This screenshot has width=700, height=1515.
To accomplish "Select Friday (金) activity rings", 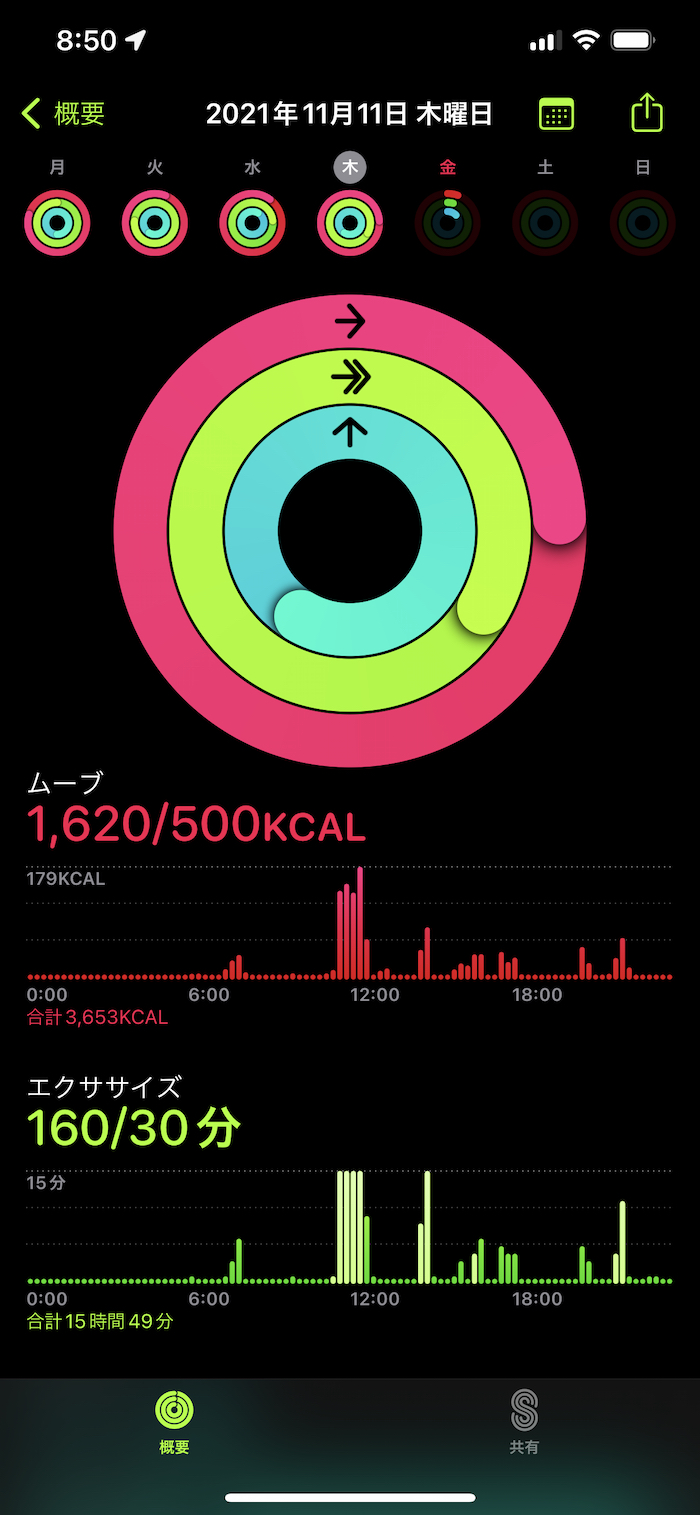I will (x=447, y=222).
